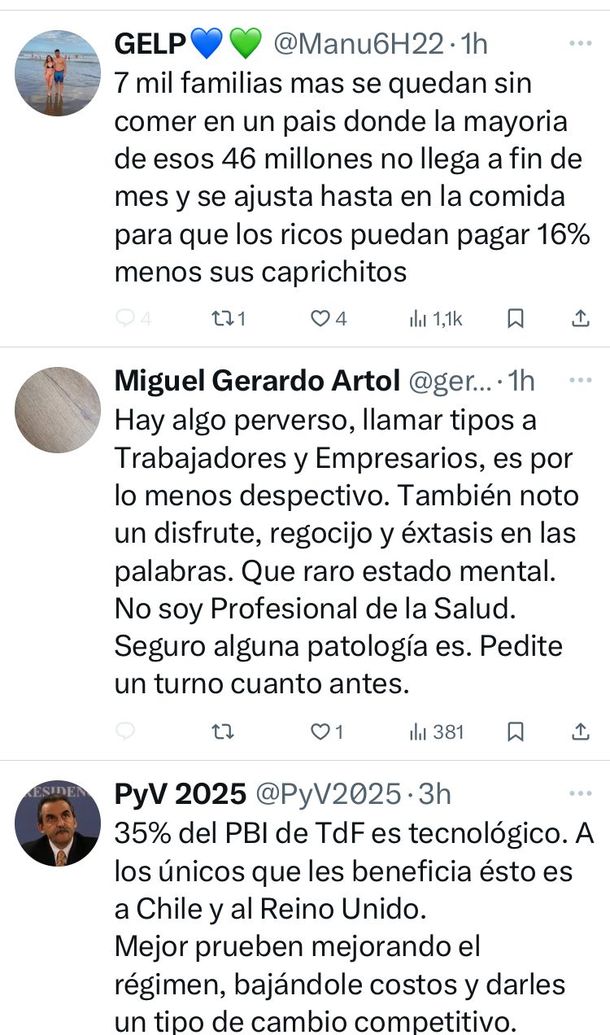Share GELP's post
The width and height of the screenshot is (610, 1035).
580,319
